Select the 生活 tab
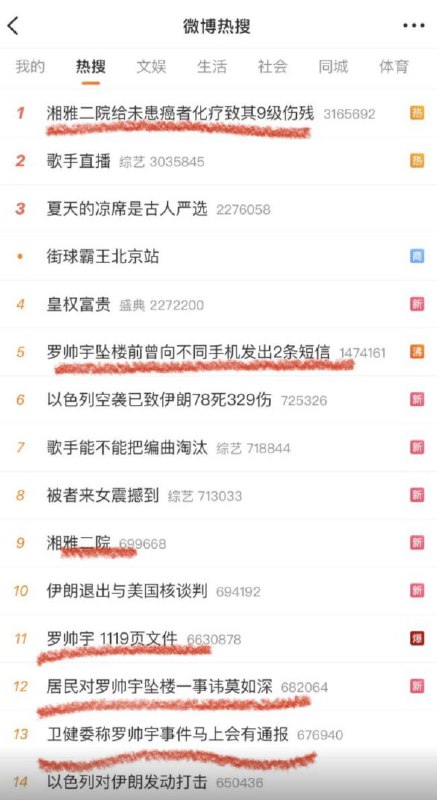Viewport: 437px width, 800px height. (x=212, y=67)
